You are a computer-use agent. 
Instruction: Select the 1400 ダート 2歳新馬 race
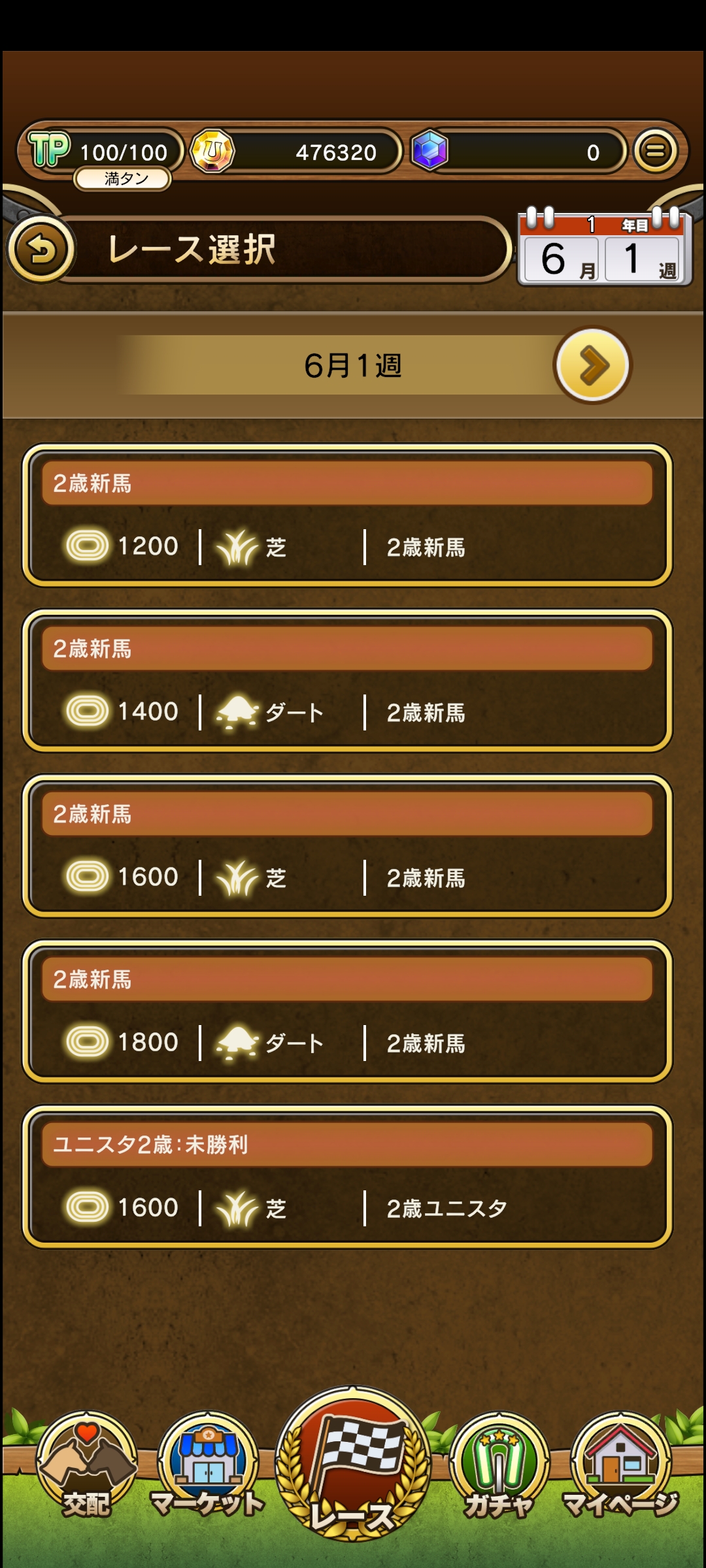[347, 681]
